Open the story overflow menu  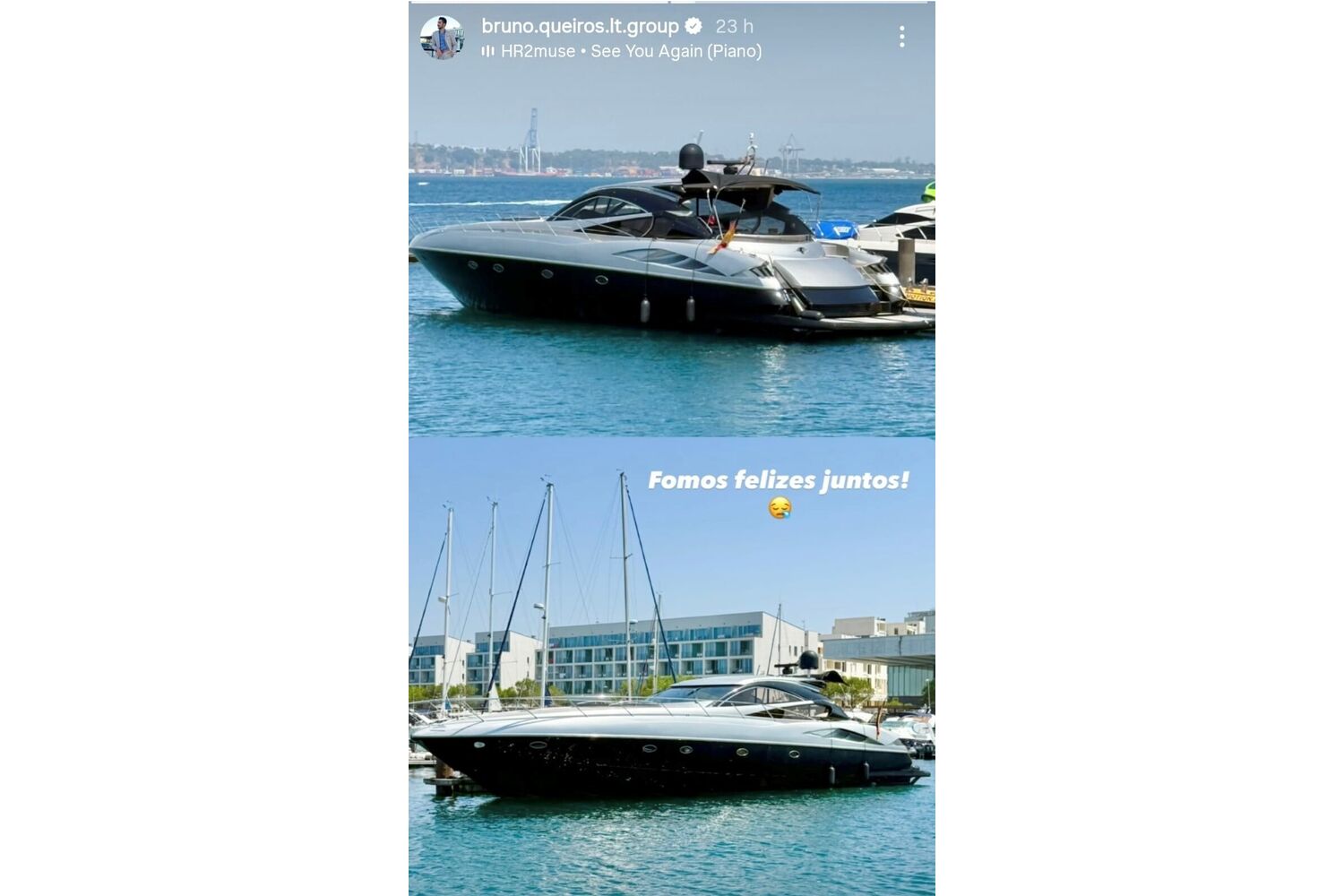[x=901, y=37]
